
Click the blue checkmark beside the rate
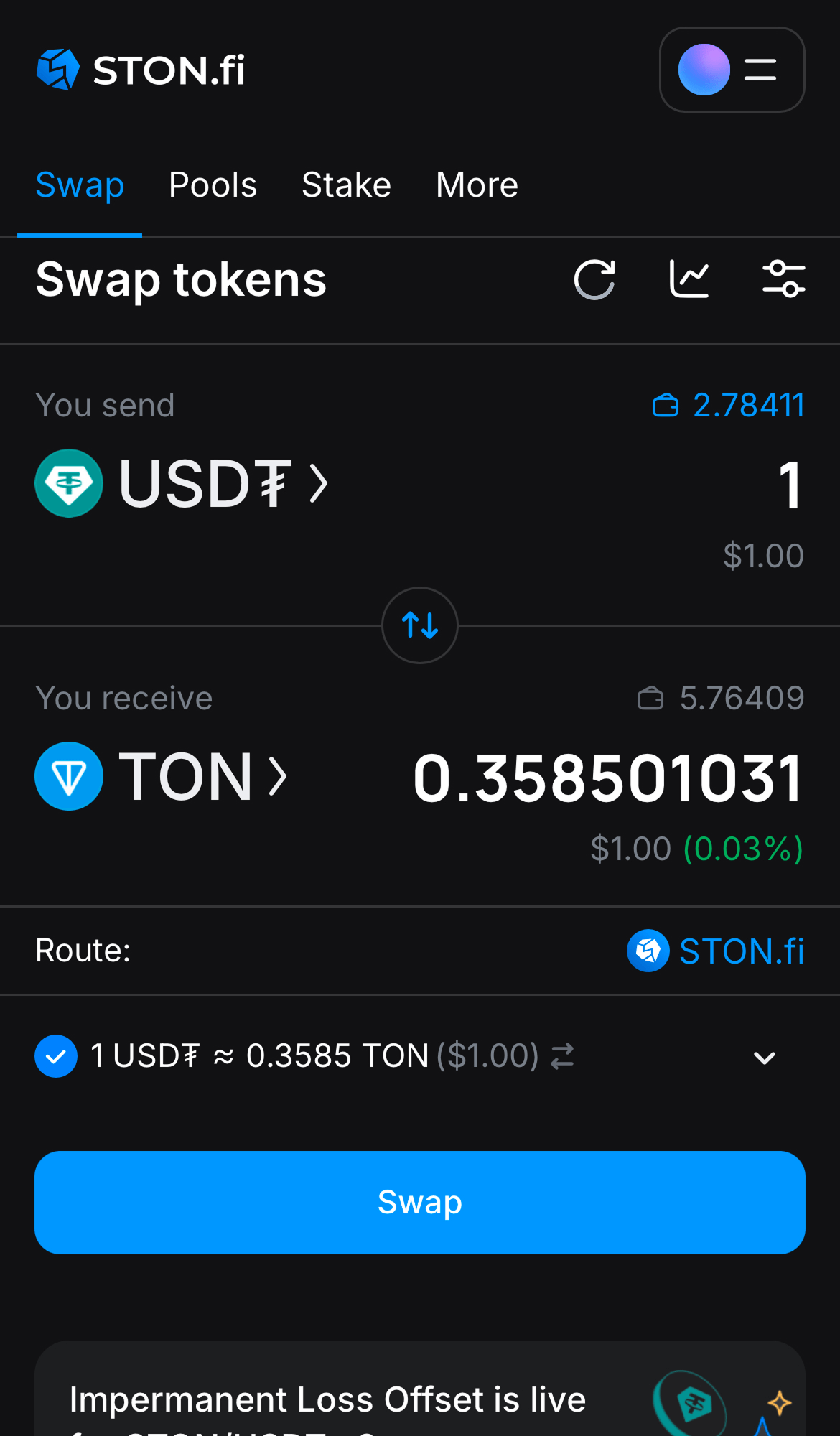tap(56, 1055)
